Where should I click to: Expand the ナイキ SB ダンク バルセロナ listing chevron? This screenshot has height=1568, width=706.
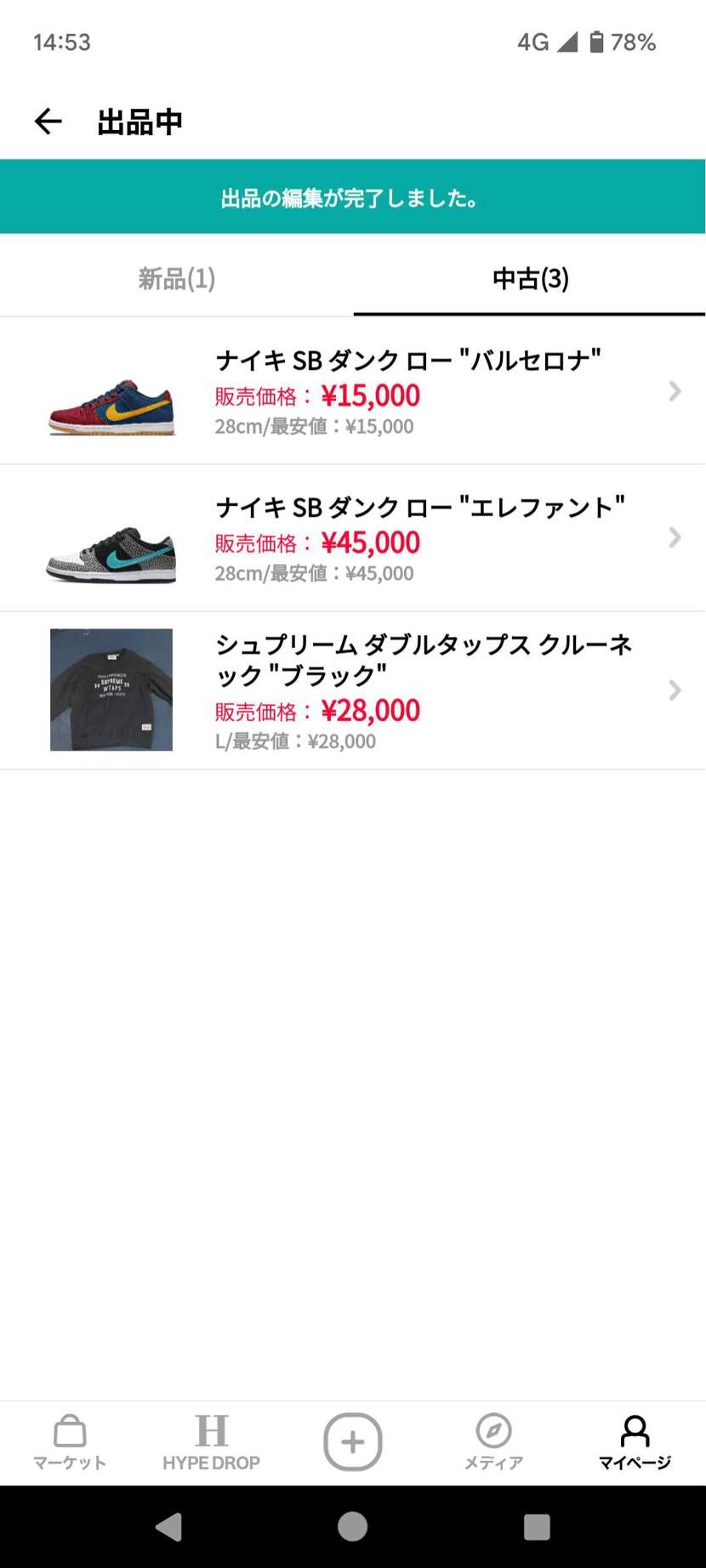pyautogui.click(x=675, y=390)
